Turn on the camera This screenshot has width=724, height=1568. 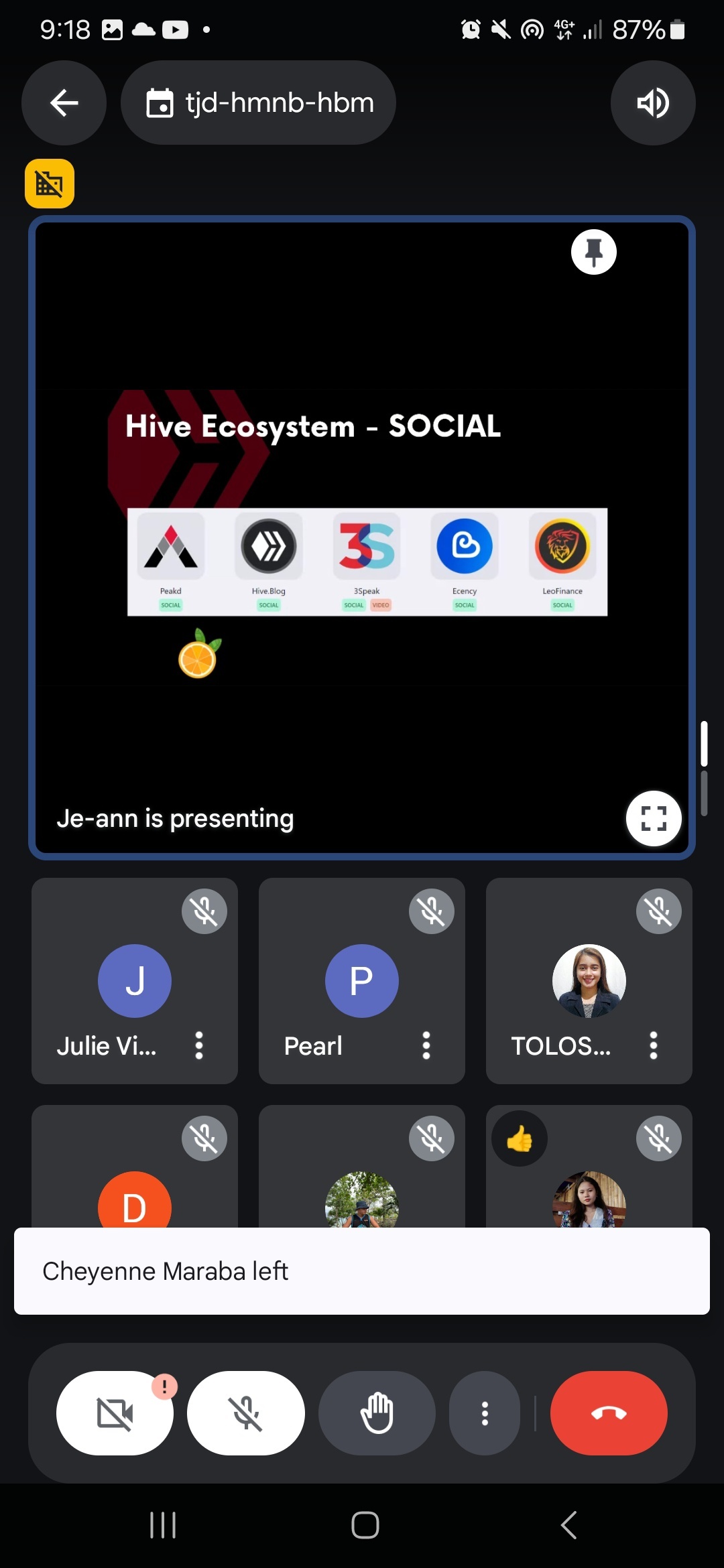point(115,1413)
